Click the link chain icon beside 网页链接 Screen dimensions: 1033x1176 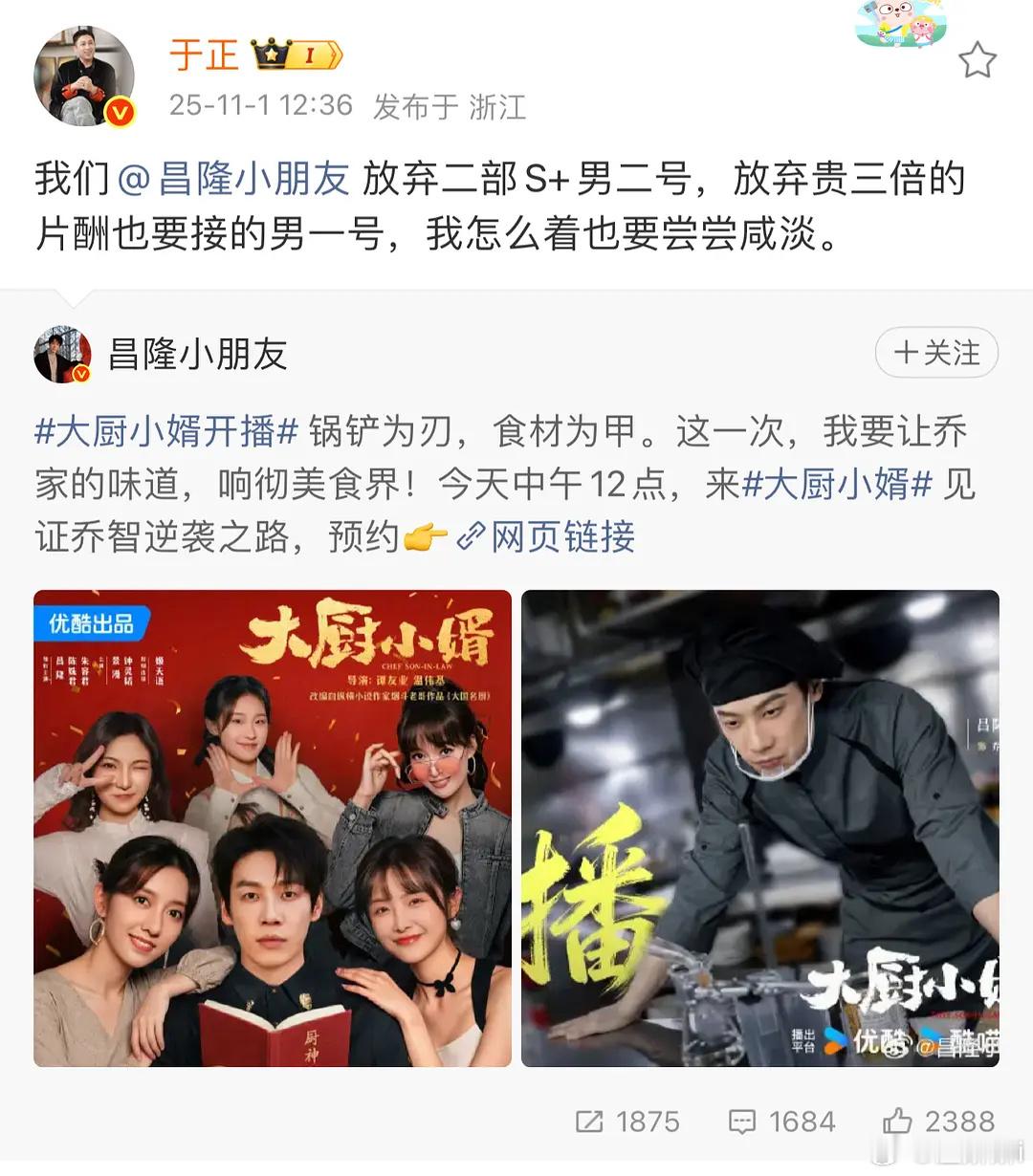471,536
